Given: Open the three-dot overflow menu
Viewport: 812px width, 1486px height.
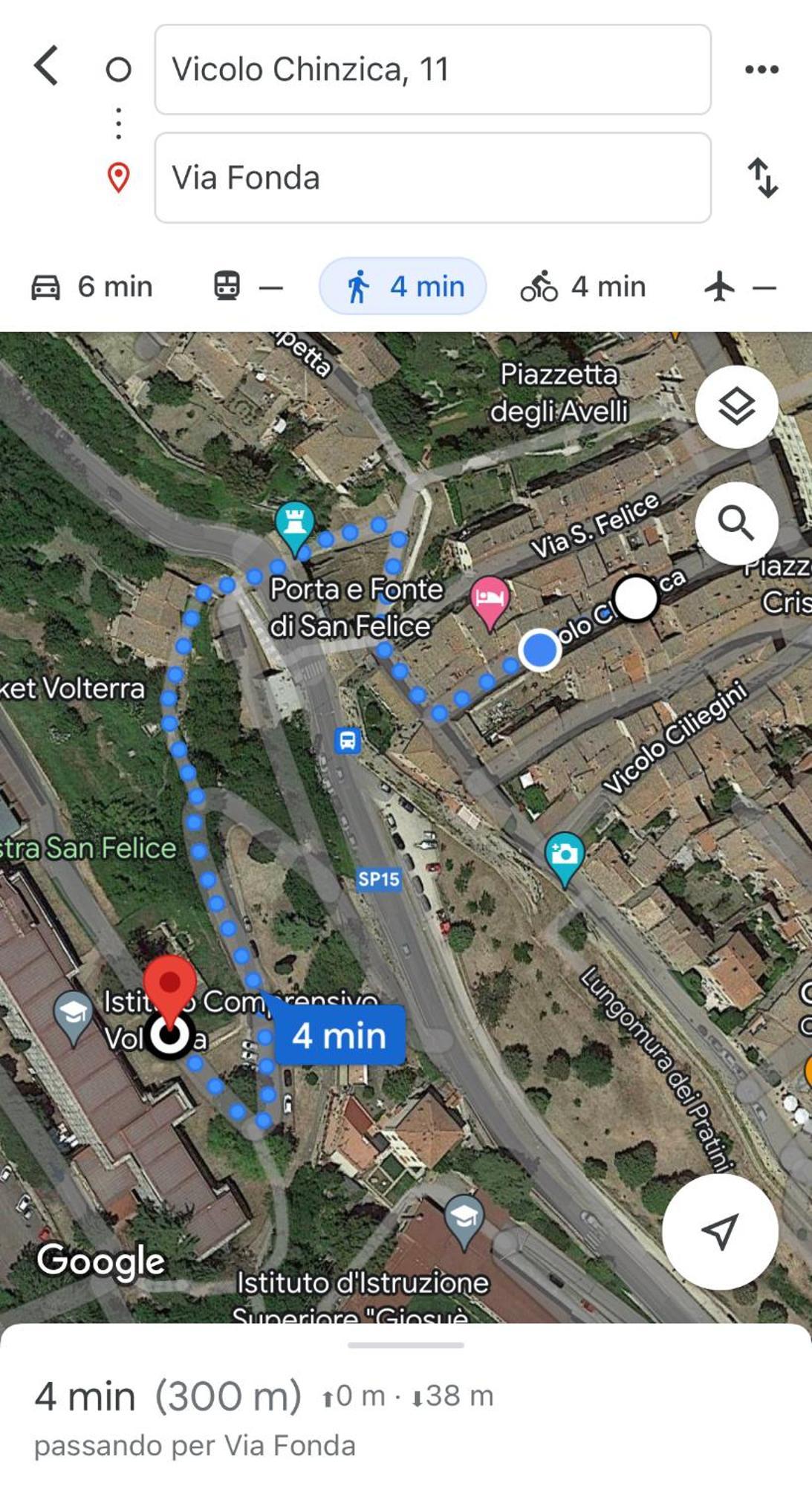Looking at the screenshot, I should [761, 69].
